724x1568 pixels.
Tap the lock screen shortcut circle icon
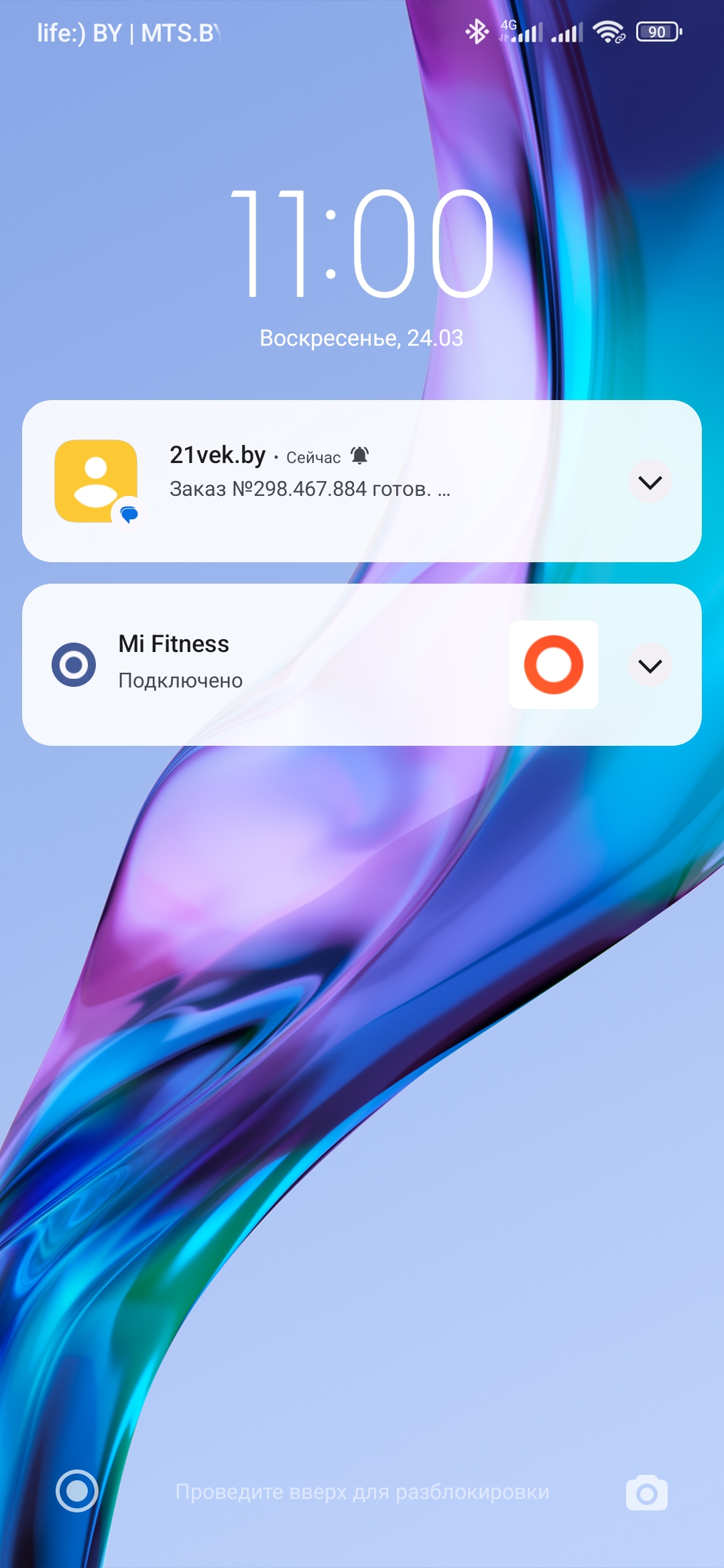[x=77, y=1491]
